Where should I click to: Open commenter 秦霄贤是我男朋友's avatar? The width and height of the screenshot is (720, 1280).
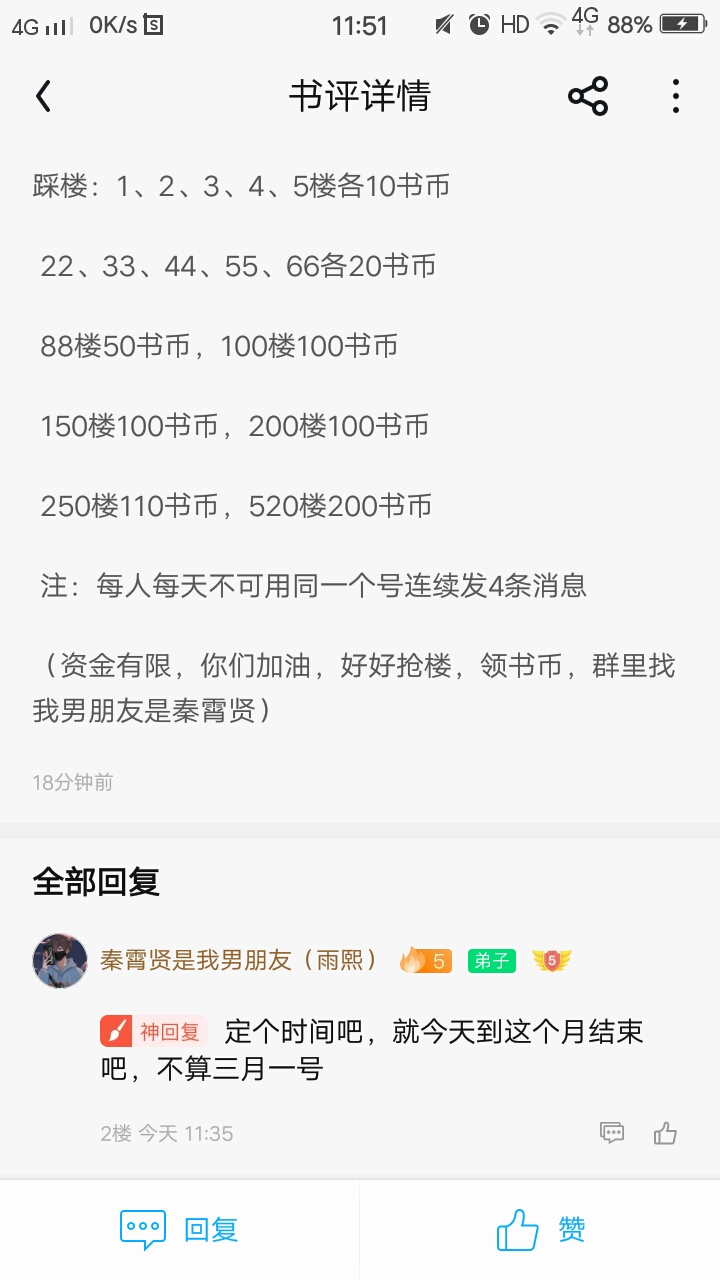click(60, 961)
